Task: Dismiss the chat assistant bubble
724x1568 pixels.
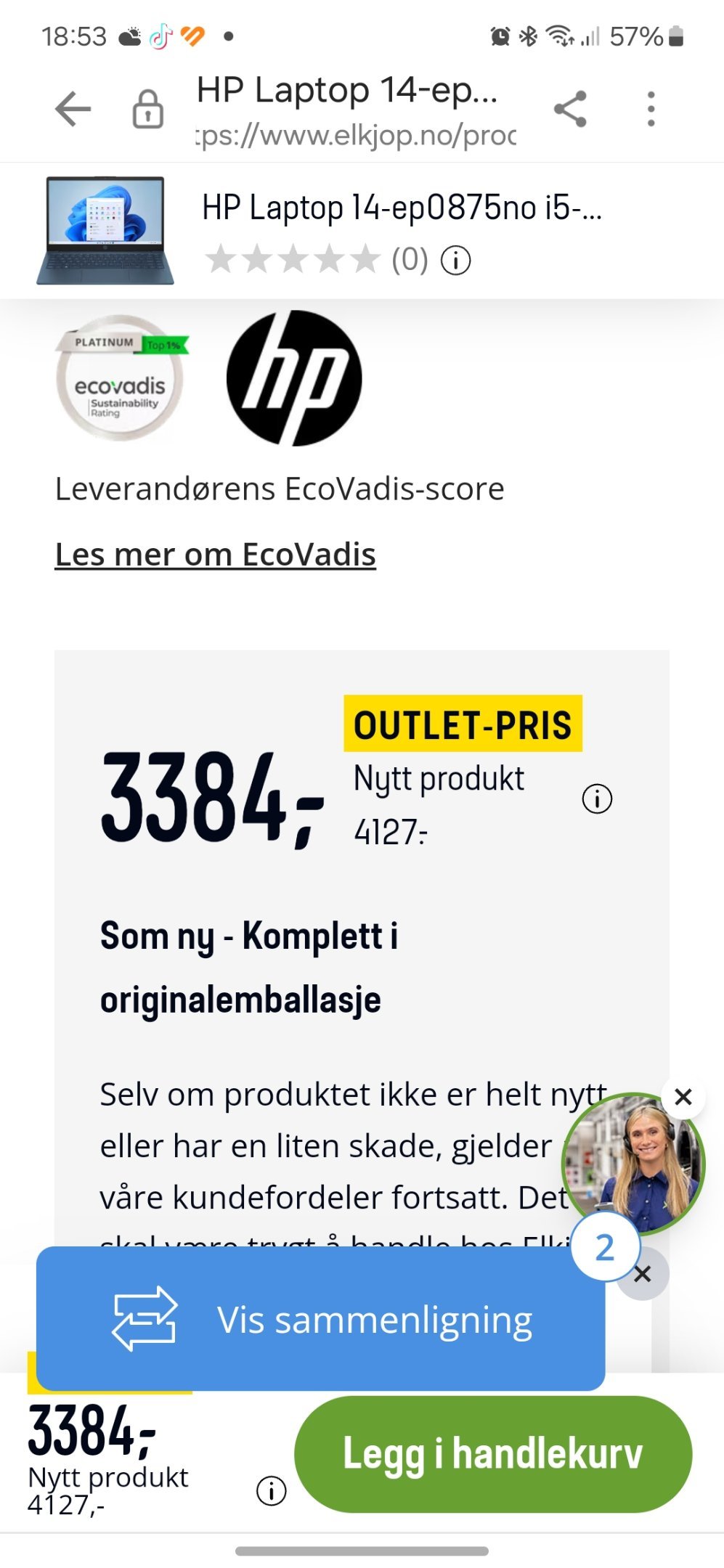Action: click(683, 1097)
